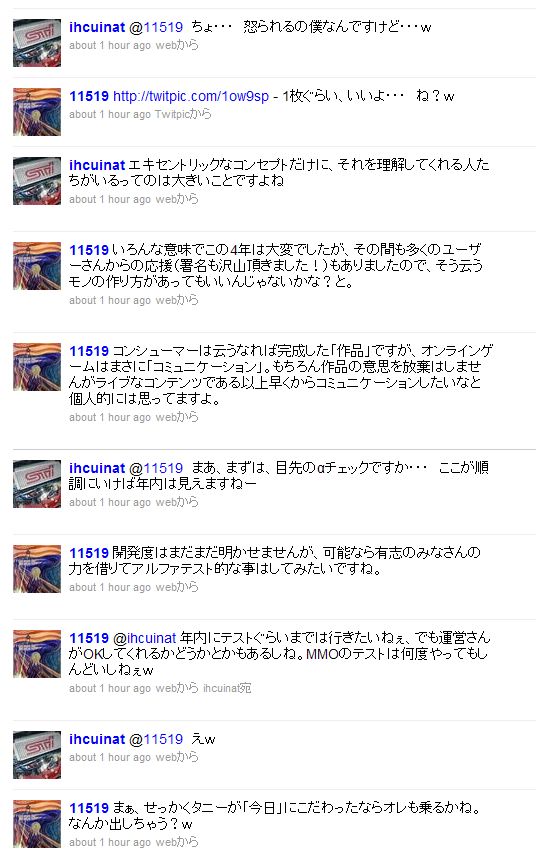Screen dimensions: 548x859
Task: Tap the @11519 mention in the えw tweet
Action: click(x=156, y=739)
